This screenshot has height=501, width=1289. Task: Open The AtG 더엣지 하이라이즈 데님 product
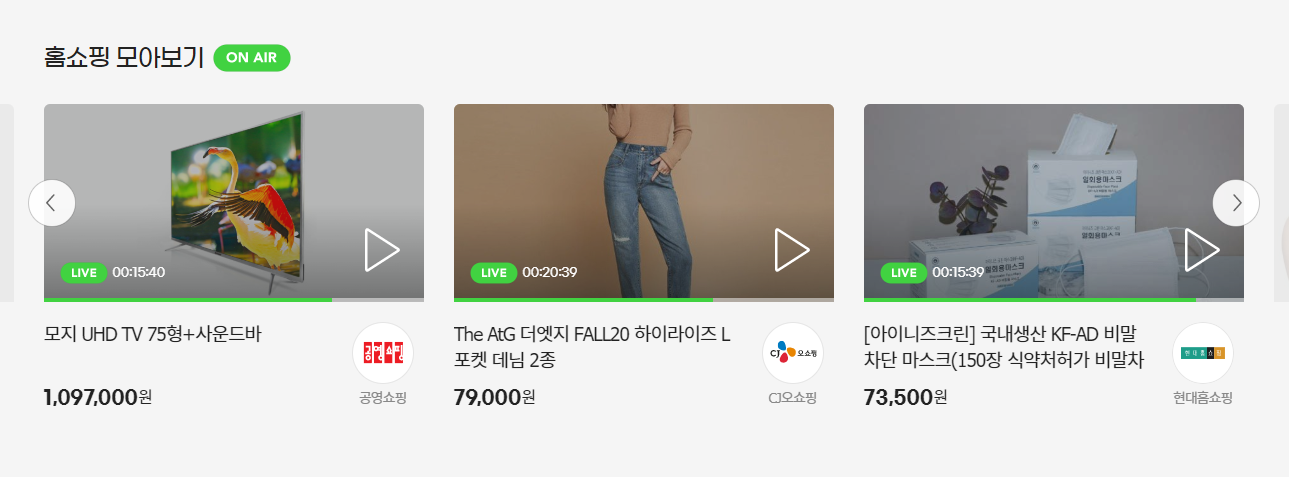[x=592, y=346]
